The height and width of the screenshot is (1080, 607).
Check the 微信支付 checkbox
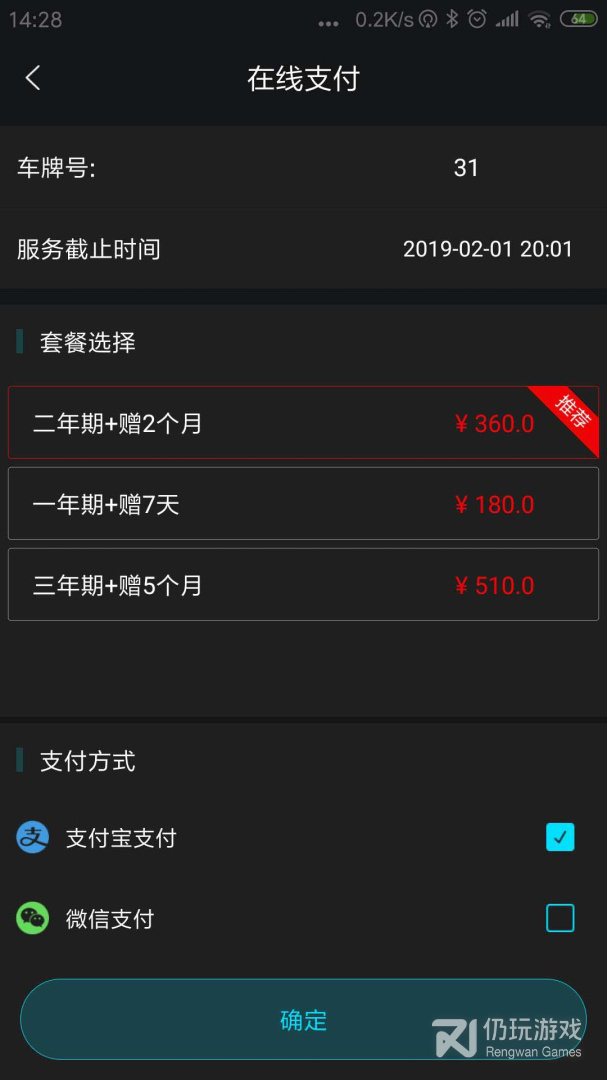click(x=559, y=918)
